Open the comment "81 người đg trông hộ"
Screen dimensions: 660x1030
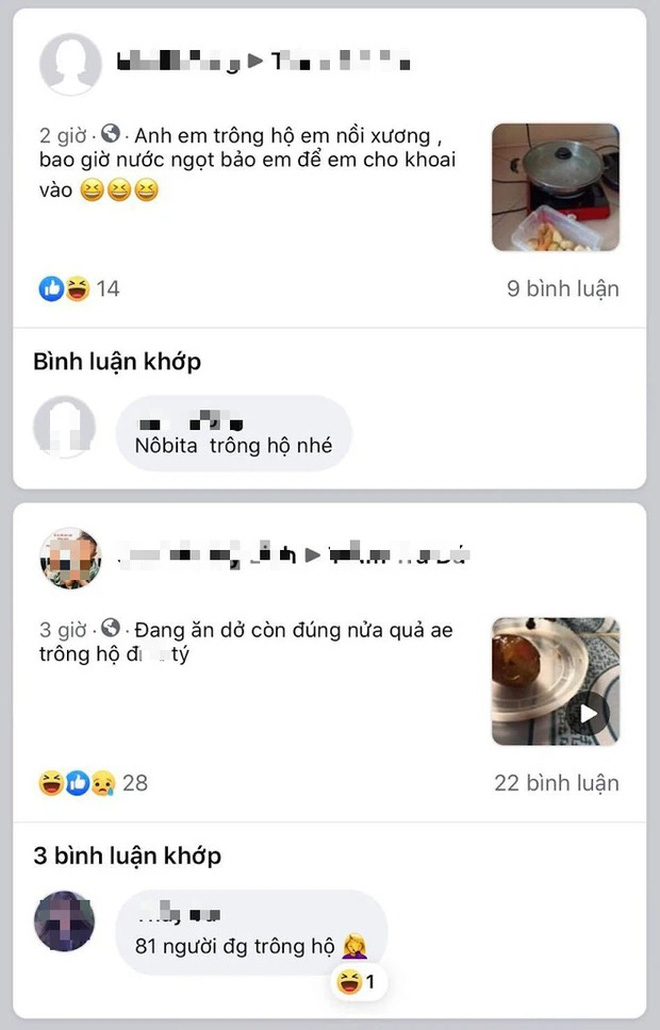click(x=250, y=932)
